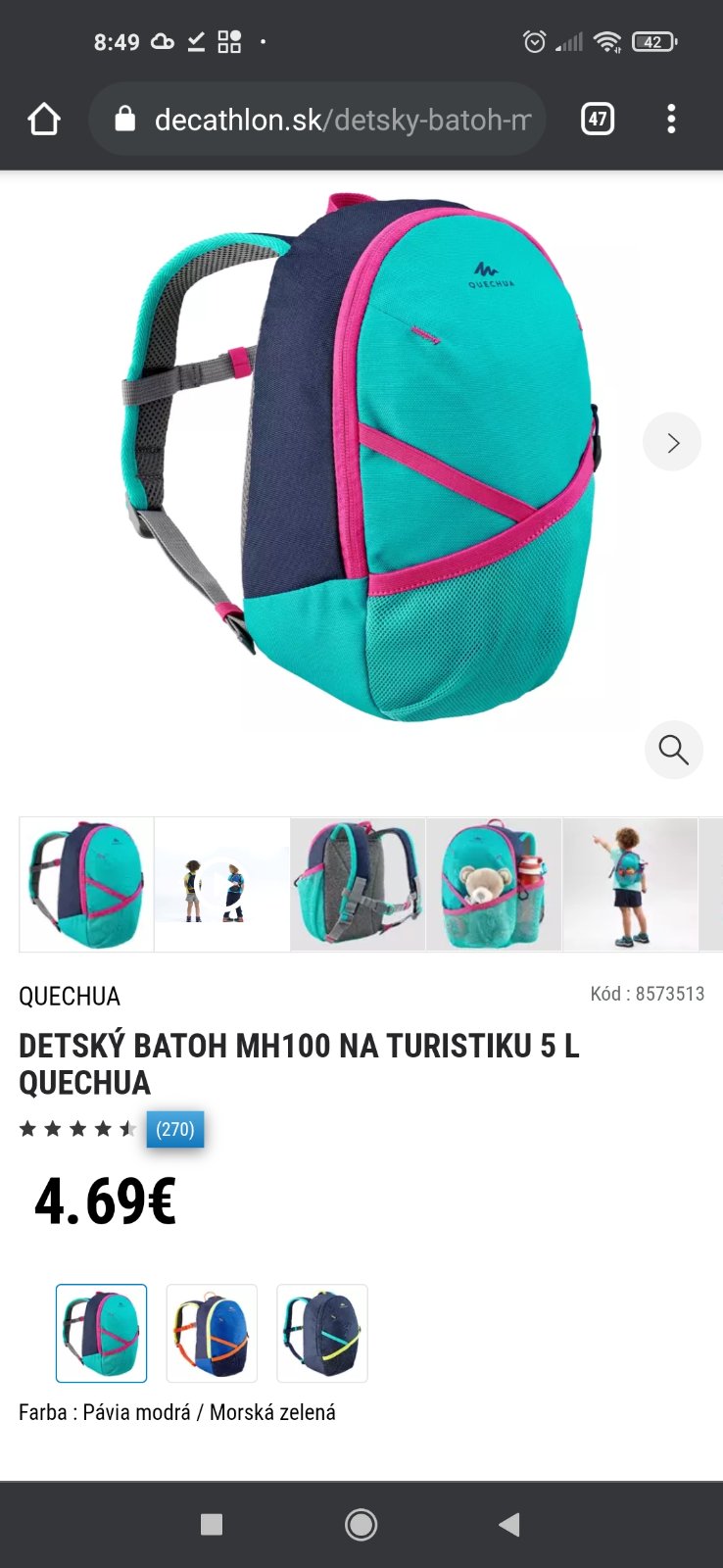Tap the decathlon.sk address bar

click(323, 120)
